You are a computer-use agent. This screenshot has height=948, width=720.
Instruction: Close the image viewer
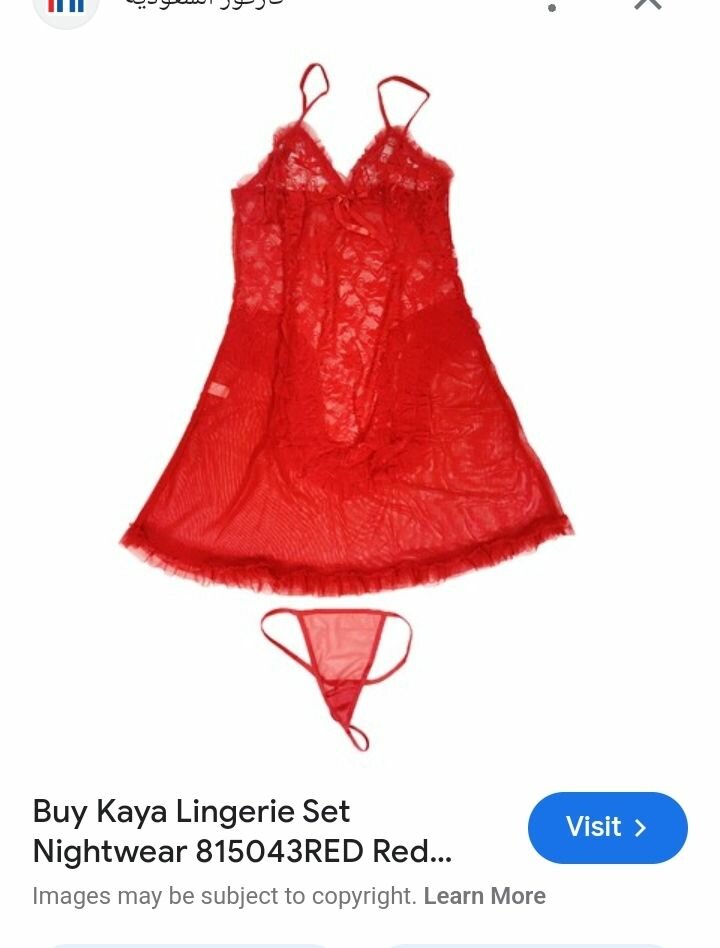pyautogui.click(x=648, y=4)
